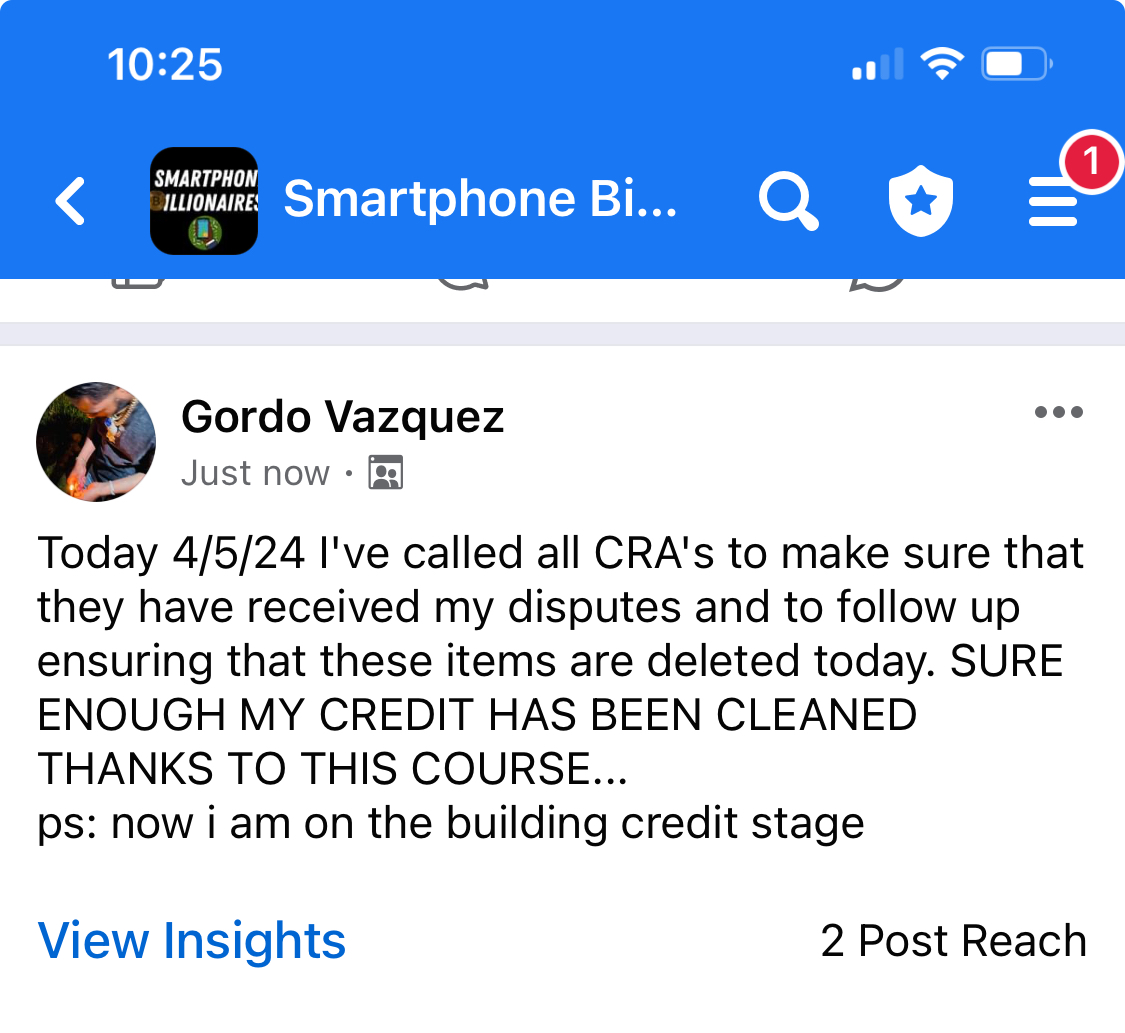Viewport: 1125px width, 1033px height.
Task: Open the admin shield star icon
Action: [921, 201]
